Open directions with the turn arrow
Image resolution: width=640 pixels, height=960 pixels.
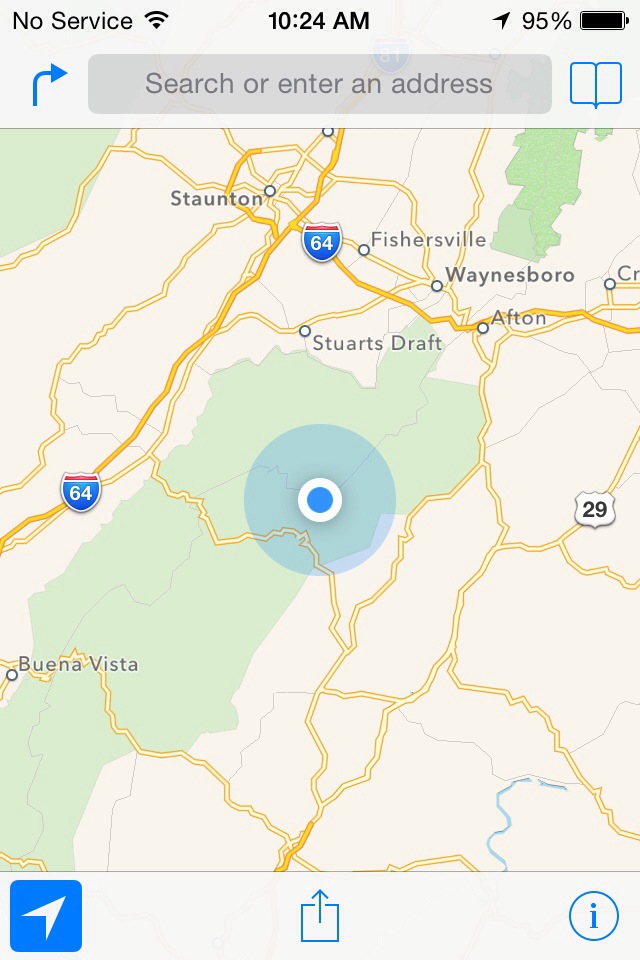pyautogui.click(x=49, y=85)
